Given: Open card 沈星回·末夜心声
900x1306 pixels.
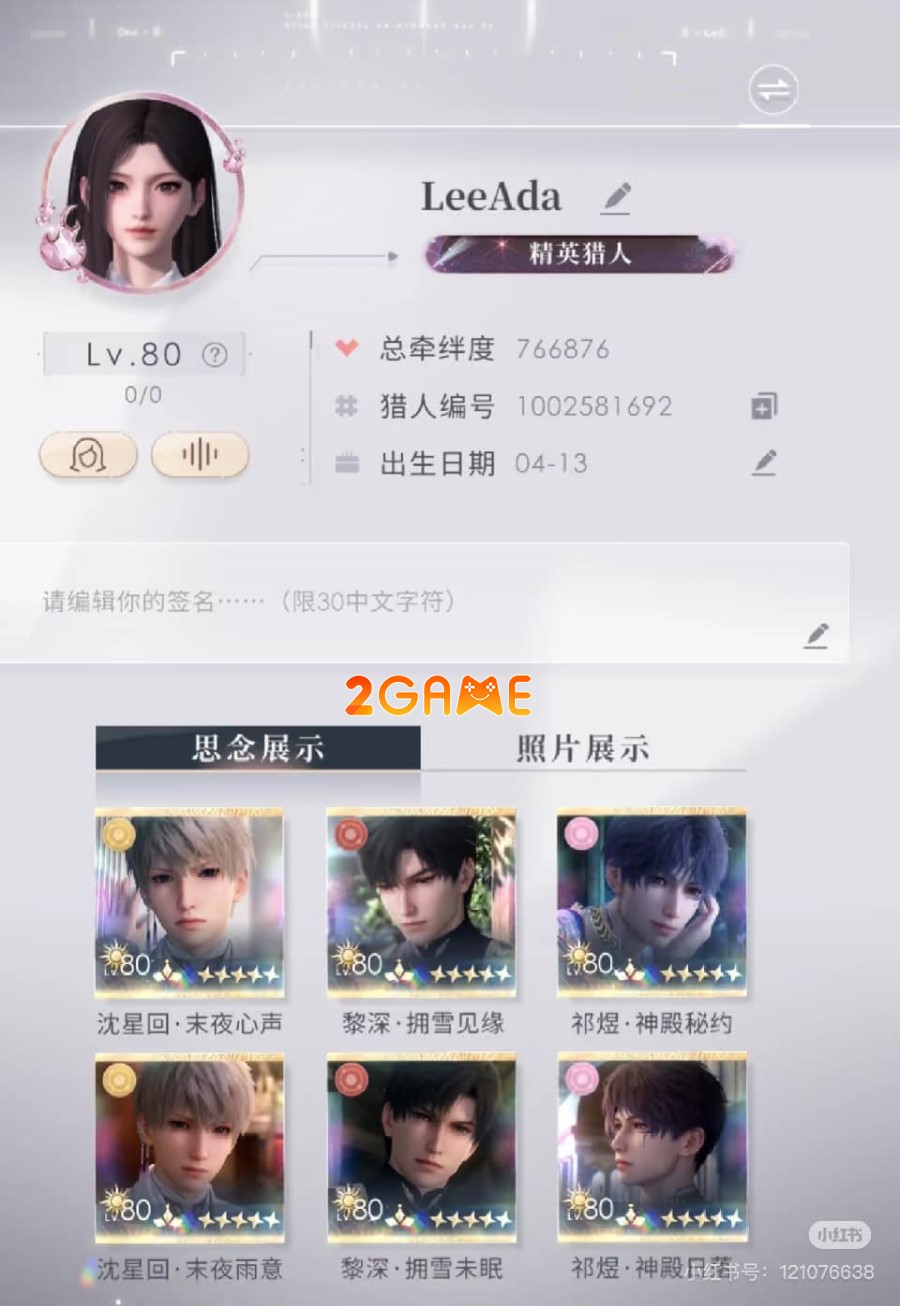Looking at the screenshot, I should 189,902.
